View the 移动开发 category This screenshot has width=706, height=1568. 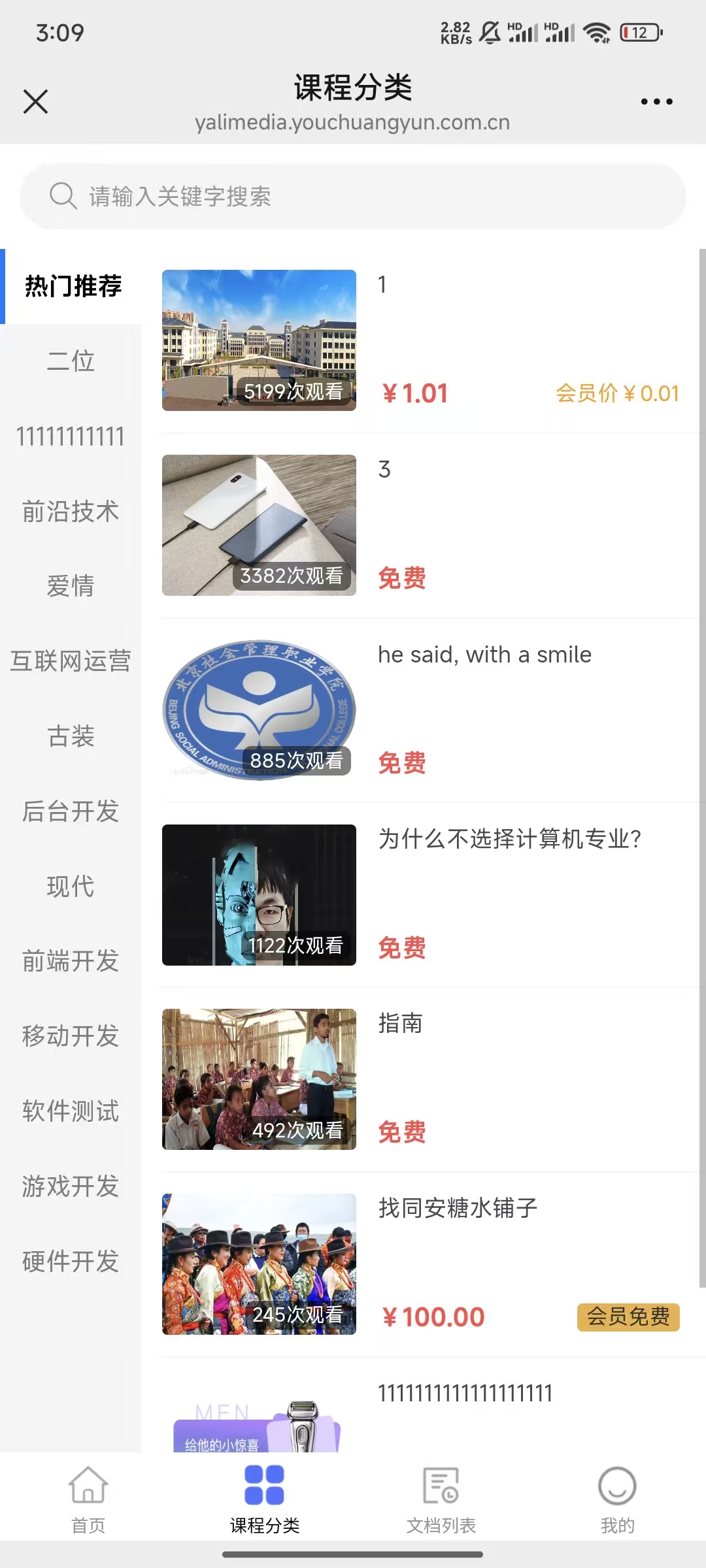tap(71, 1036)
